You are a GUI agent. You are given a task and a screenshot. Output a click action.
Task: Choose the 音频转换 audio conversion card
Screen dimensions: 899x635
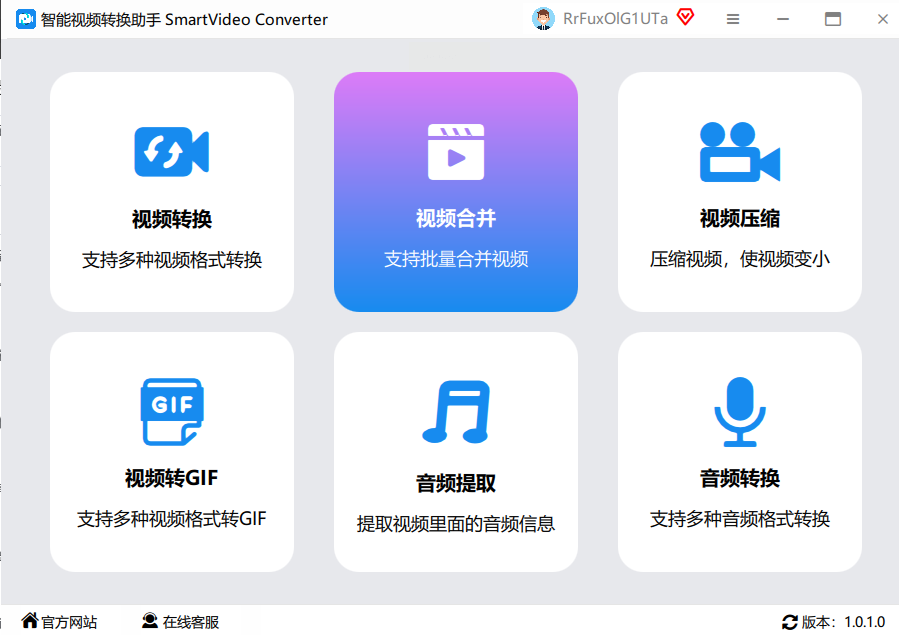tap(740, 452)
